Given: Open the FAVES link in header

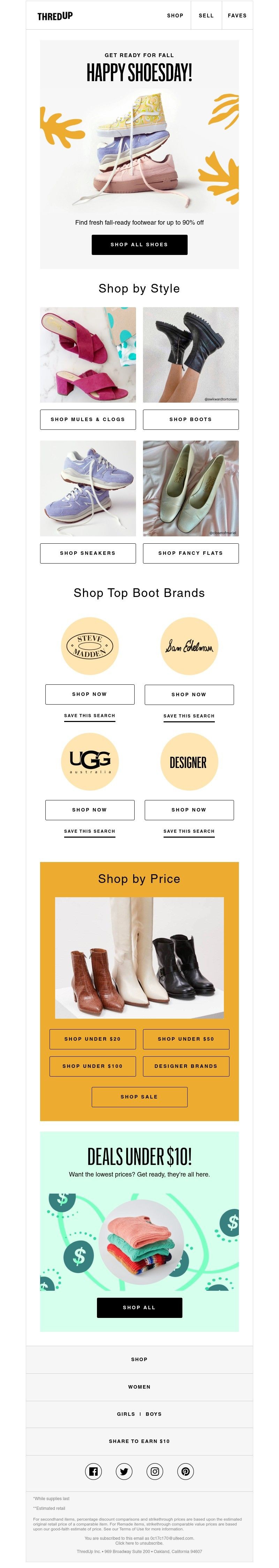Looking at the screenshot, I should pos(237,15).
